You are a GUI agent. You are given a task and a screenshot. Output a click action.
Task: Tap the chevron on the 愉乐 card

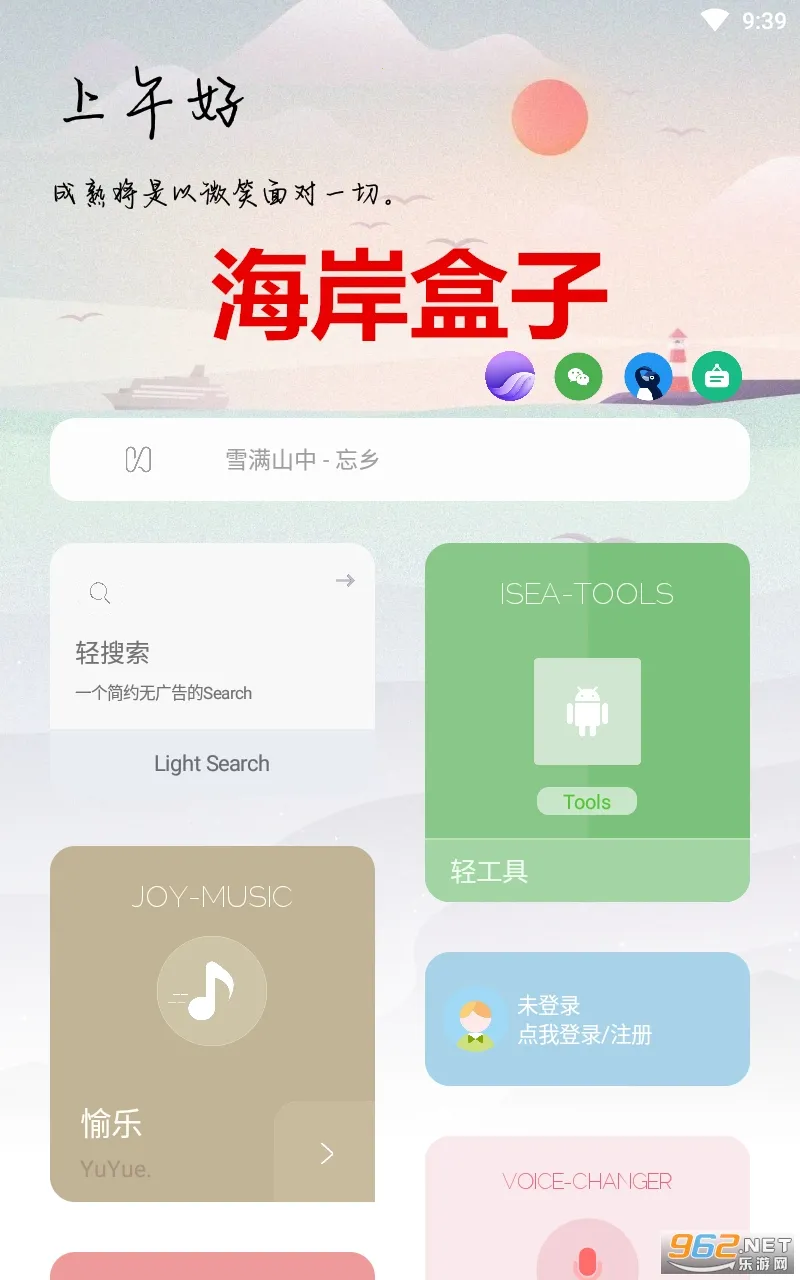tap(326, 1154)
